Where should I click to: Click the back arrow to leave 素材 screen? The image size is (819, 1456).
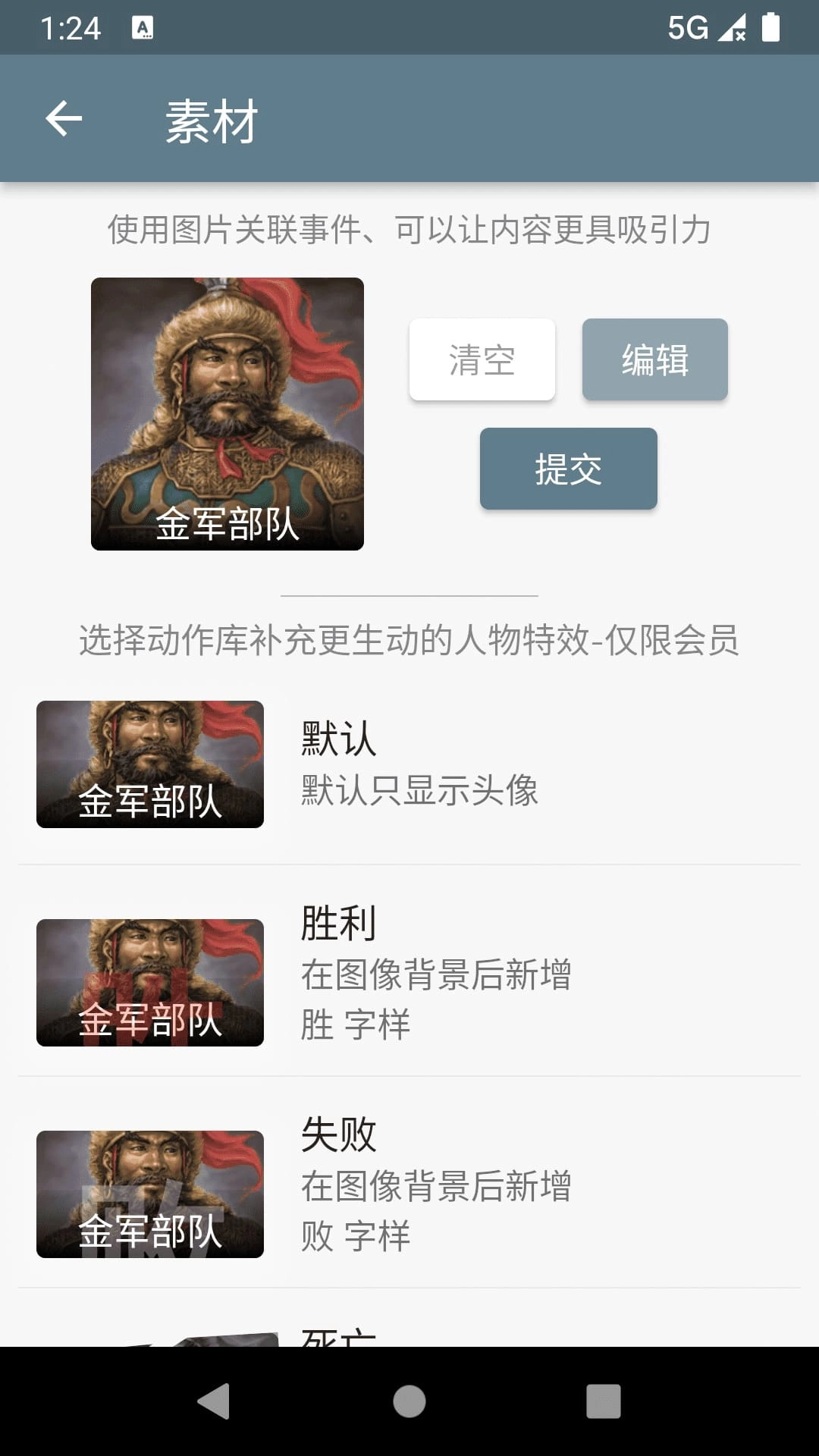click(64, 118)
